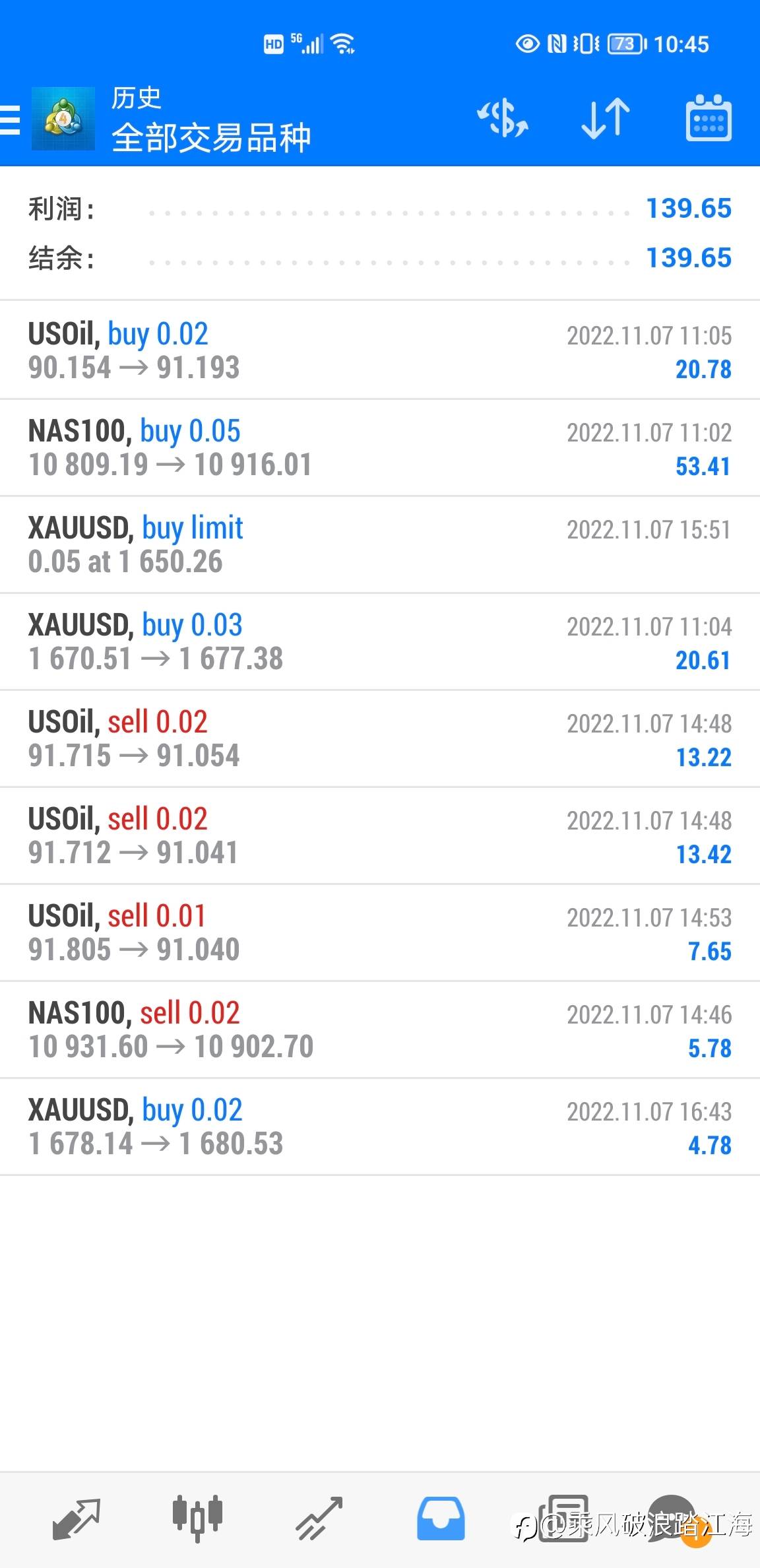Open the hamburger drawer menu
The image size is (760, 1568).
[10, 119]
